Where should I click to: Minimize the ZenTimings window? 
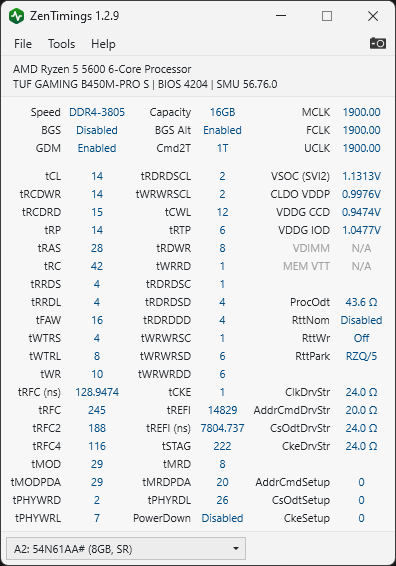281,16
